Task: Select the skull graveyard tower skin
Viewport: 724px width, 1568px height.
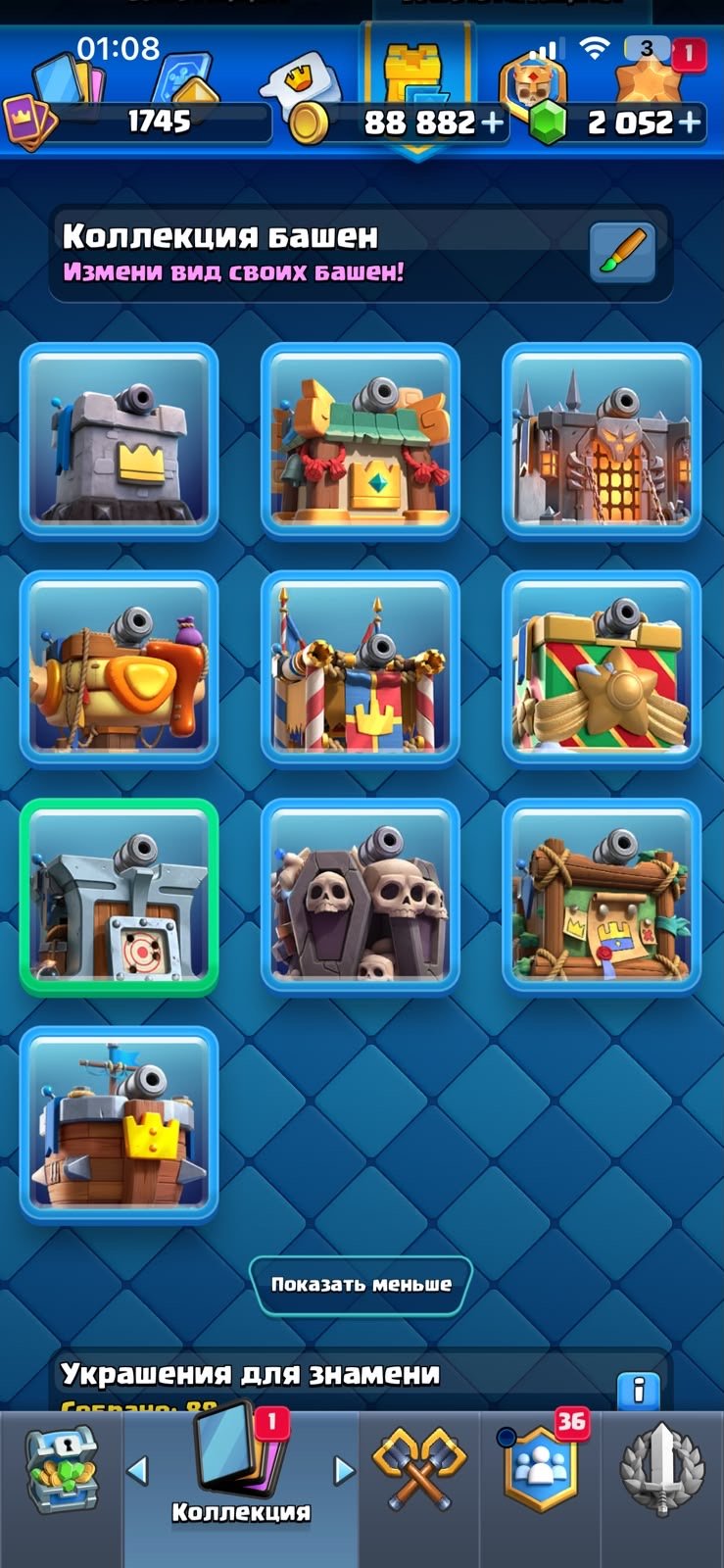Action: coord(361,897)
